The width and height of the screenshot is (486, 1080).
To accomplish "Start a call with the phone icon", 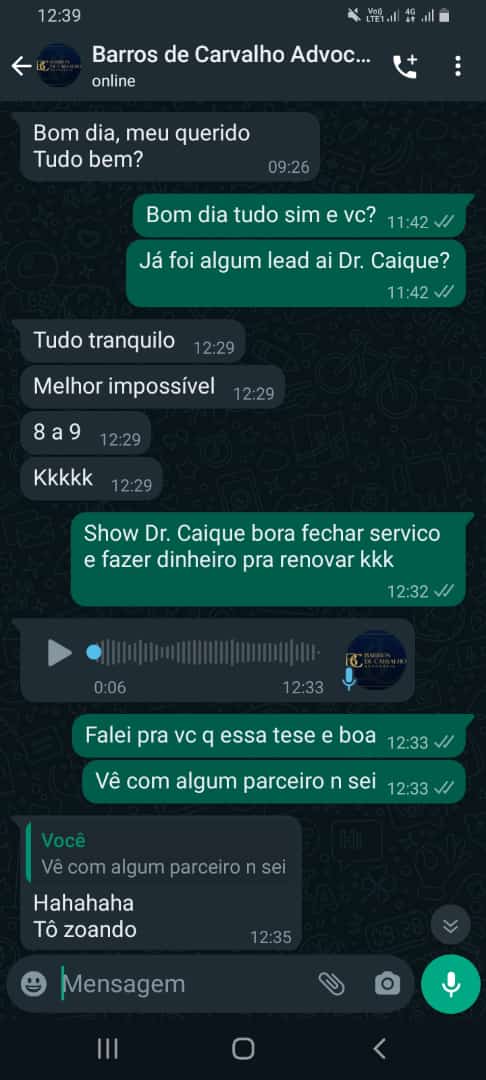I will [x=405, y=66].
